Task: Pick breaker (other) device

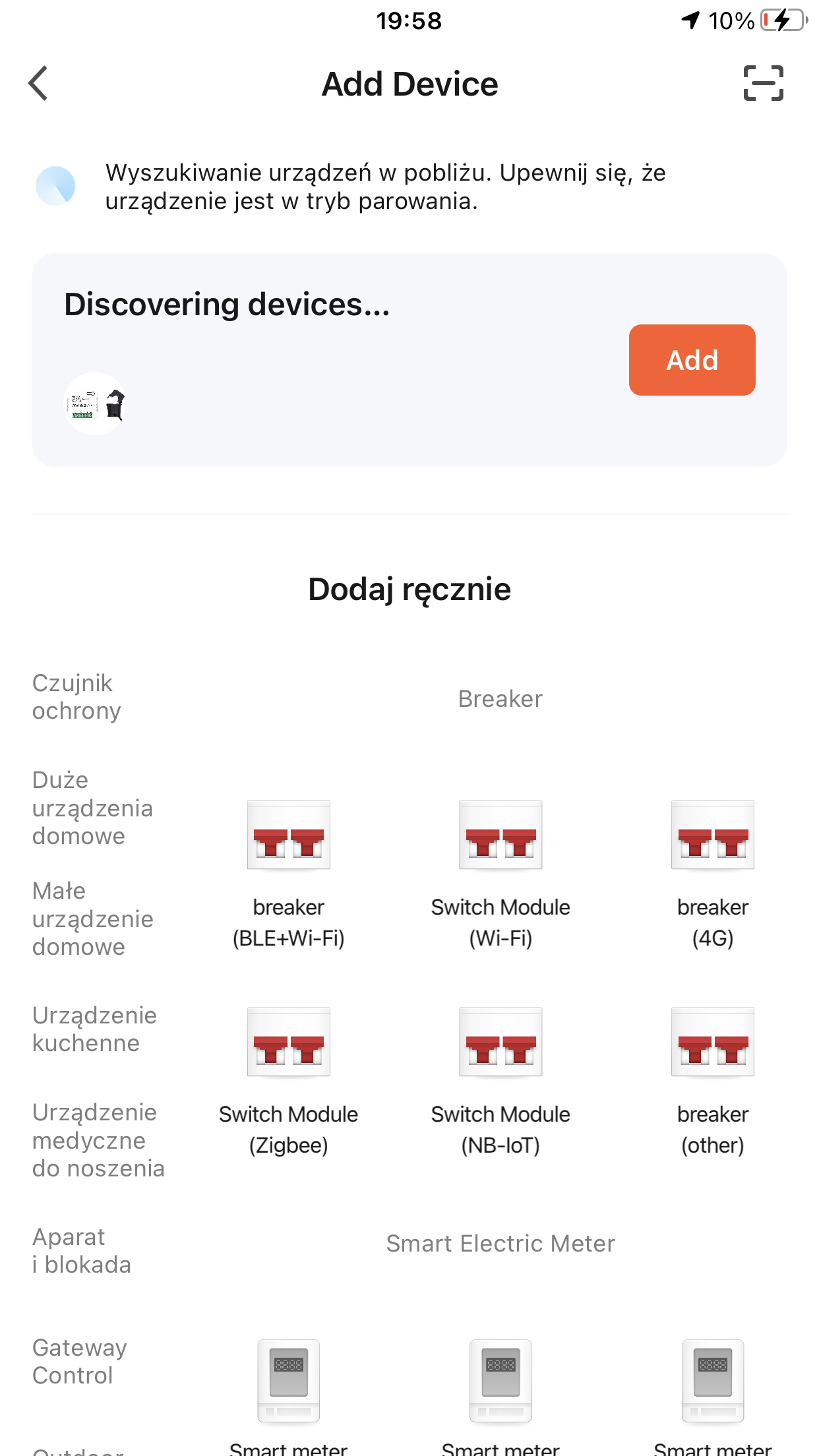Action: pyautogui.click(x=713, y=1082)
